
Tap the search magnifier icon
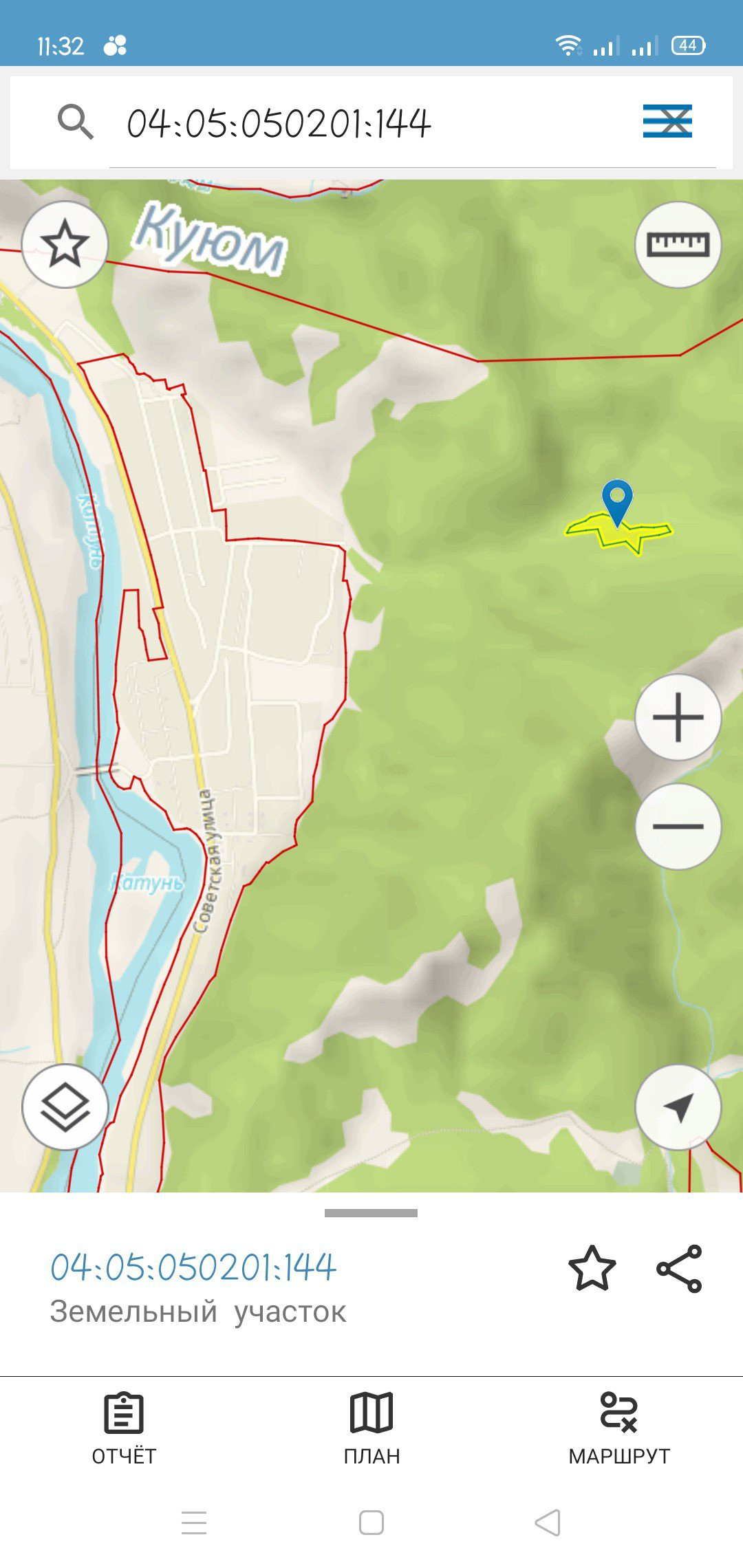coord(75,122)
